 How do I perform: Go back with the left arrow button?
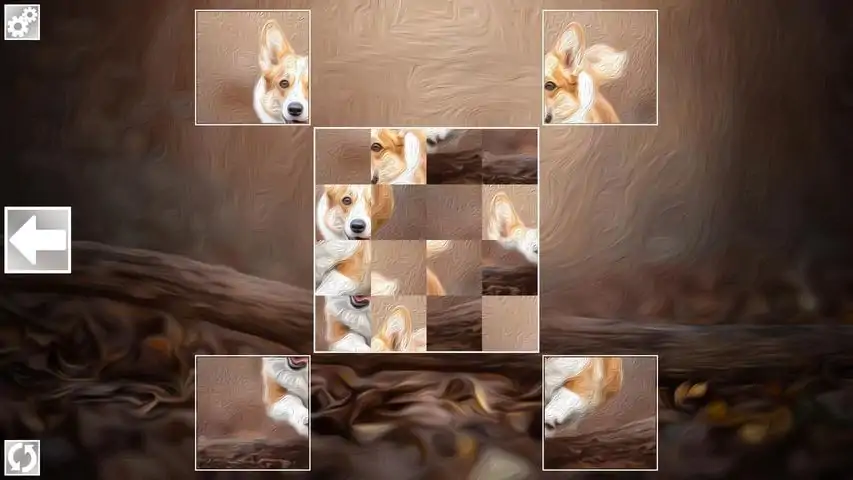(x=38, y=240)
